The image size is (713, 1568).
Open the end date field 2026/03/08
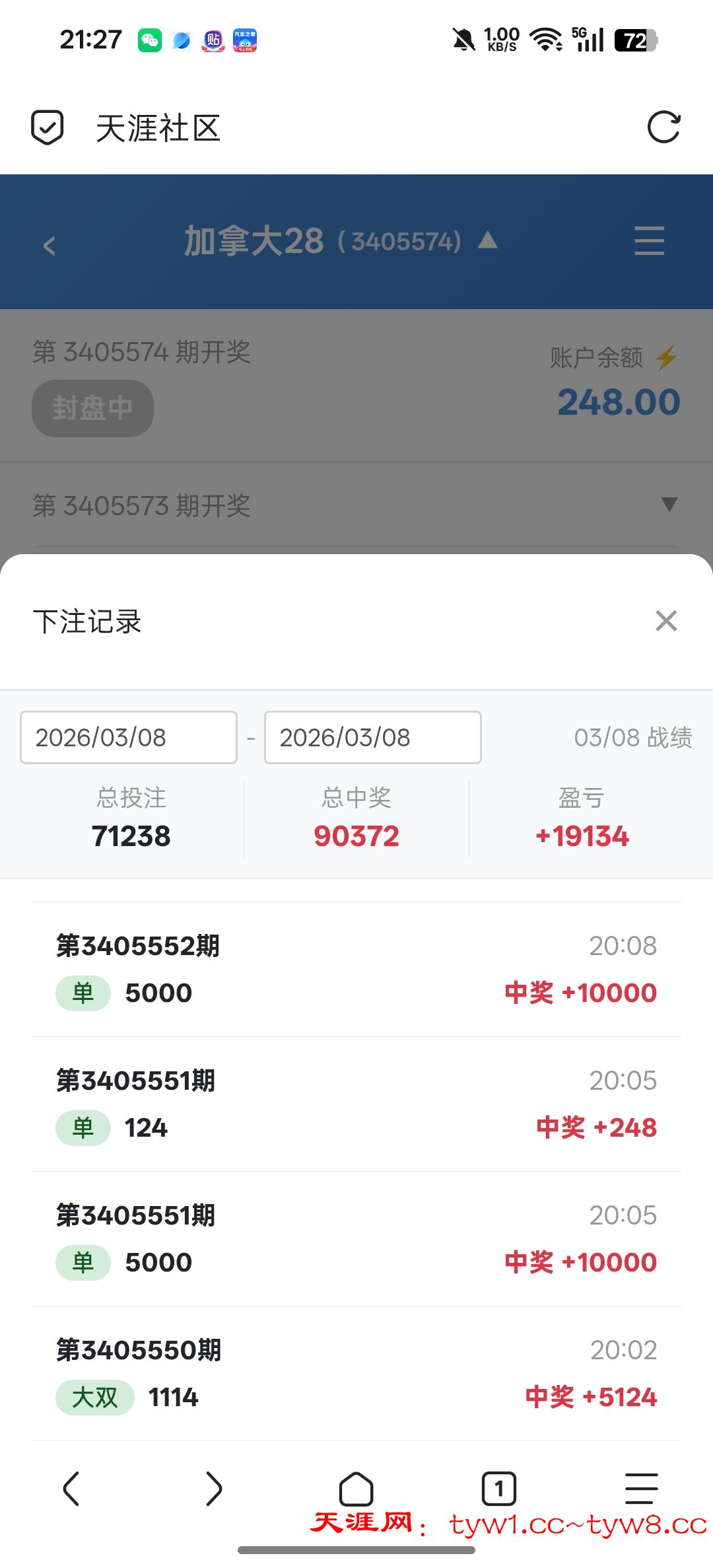point(372,738)
